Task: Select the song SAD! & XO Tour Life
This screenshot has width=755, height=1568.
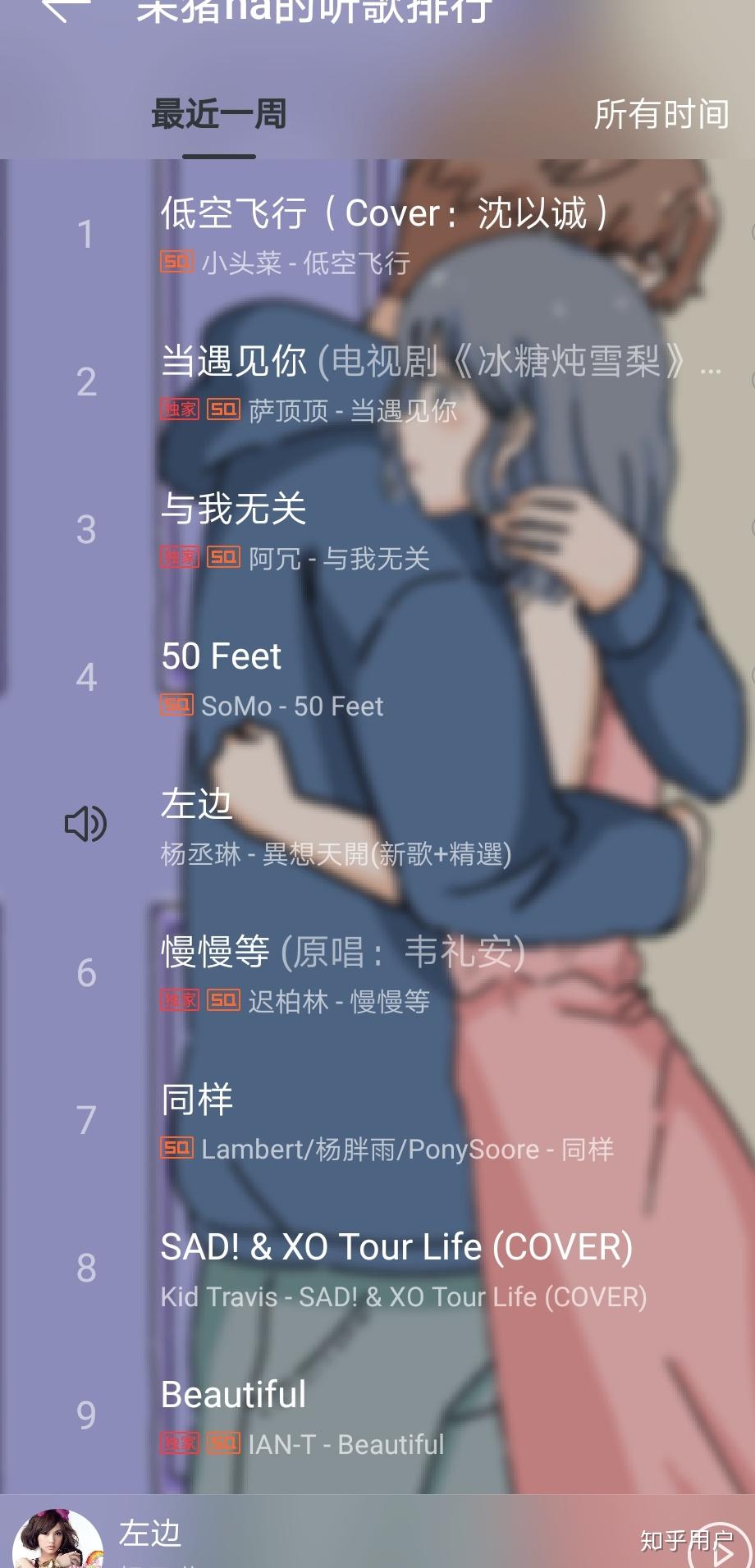Action: tap(396, 1246)
